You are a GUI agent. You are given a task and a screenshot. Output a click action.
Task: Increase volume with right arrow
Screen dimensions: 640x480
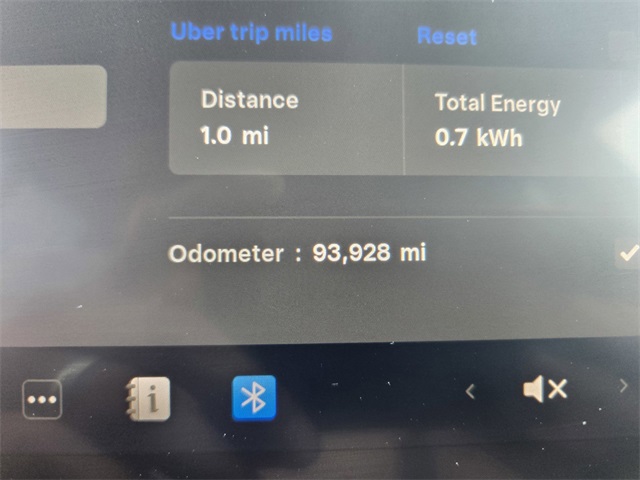tap(623, 386)
